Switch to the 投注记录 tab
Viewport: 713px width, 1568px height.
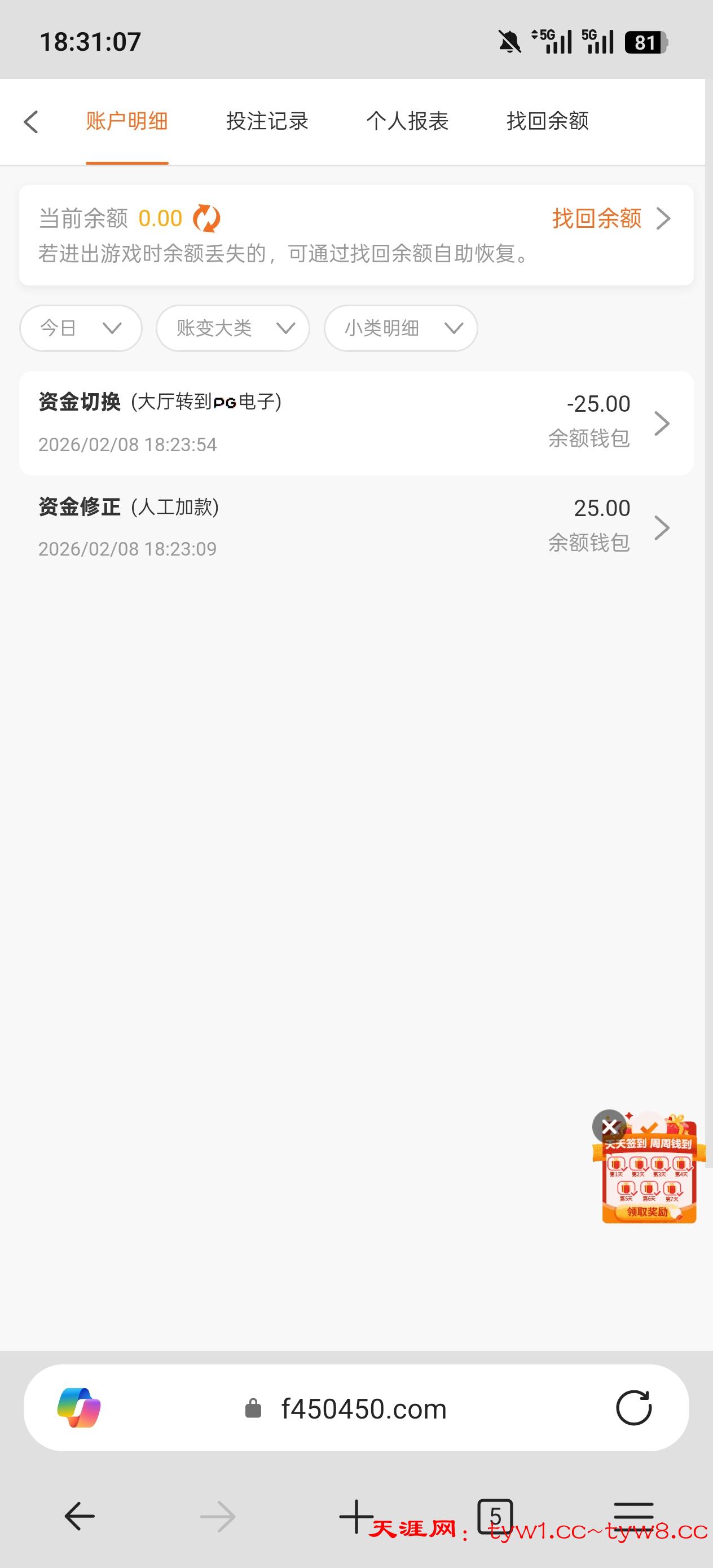point(267,121)
